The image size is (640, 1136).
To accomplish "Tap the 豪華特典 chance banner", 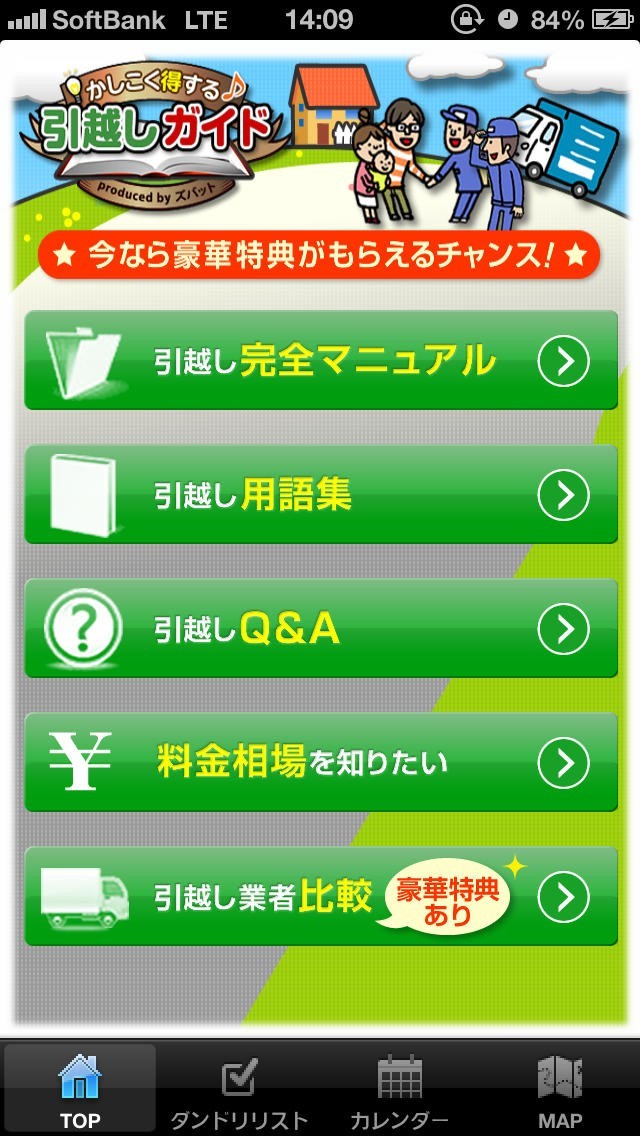I will pyautogui.click(x=319, y=257).
